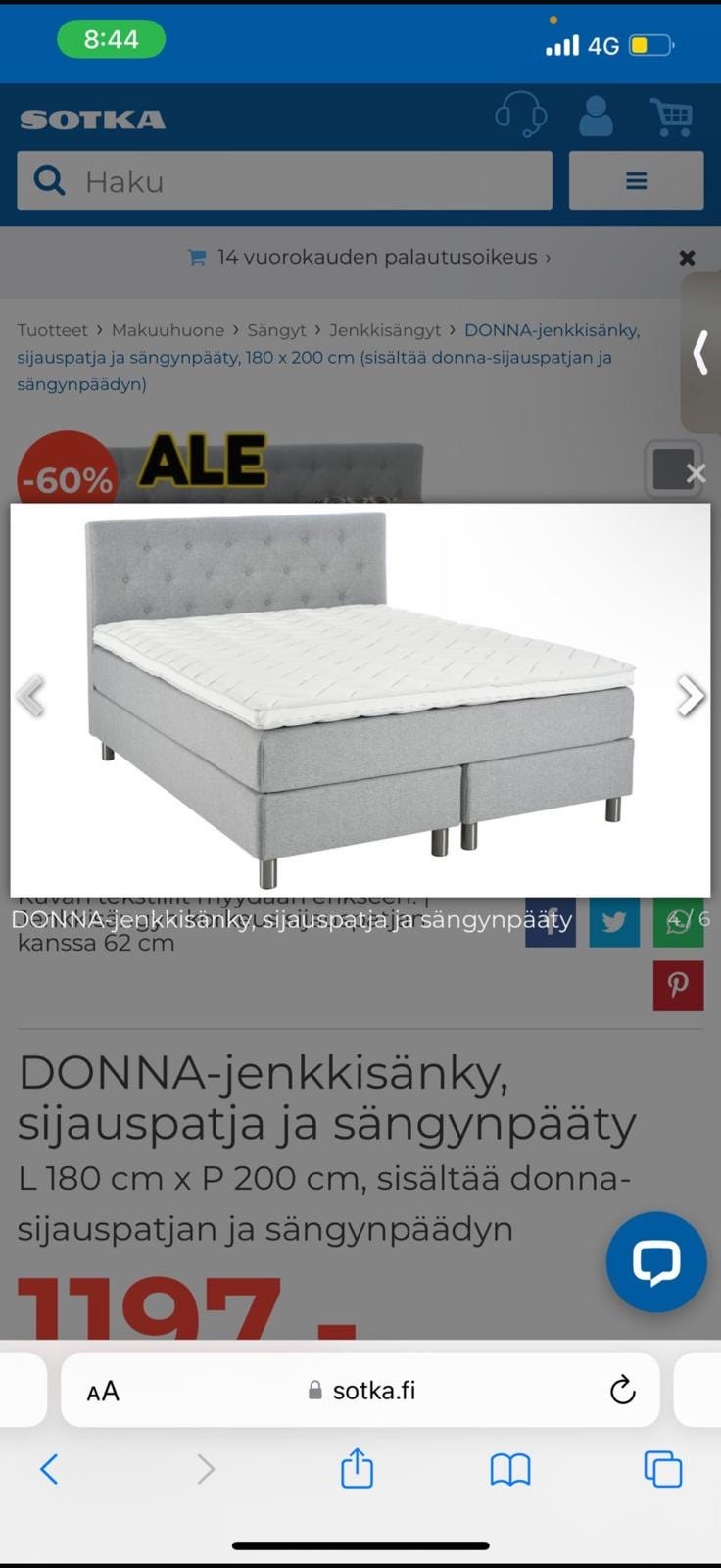Screen dimensions: 721x1568
Task: Pin product on Pinterest
Action: pyautogui.click(x=678, y=986)
